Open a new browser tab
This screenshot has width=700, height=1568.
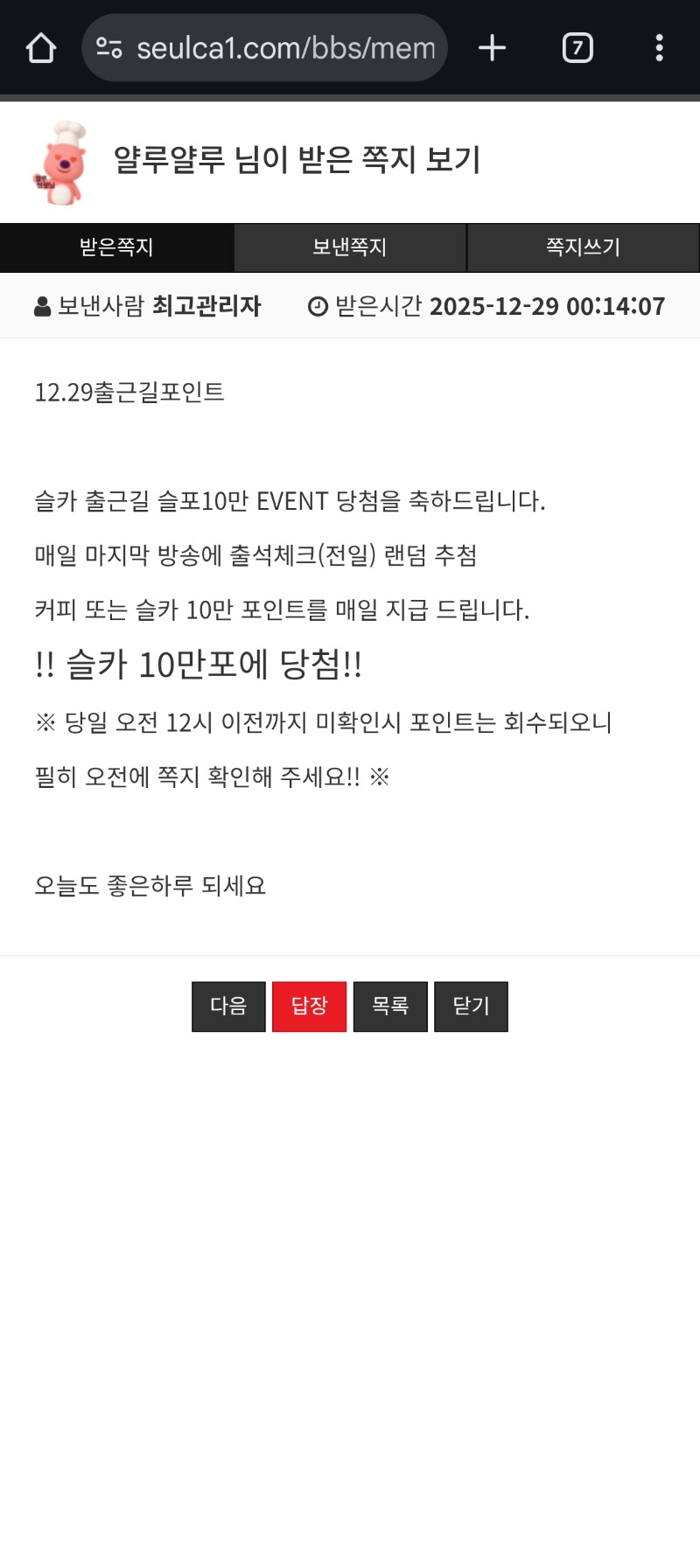coord(492,48)
